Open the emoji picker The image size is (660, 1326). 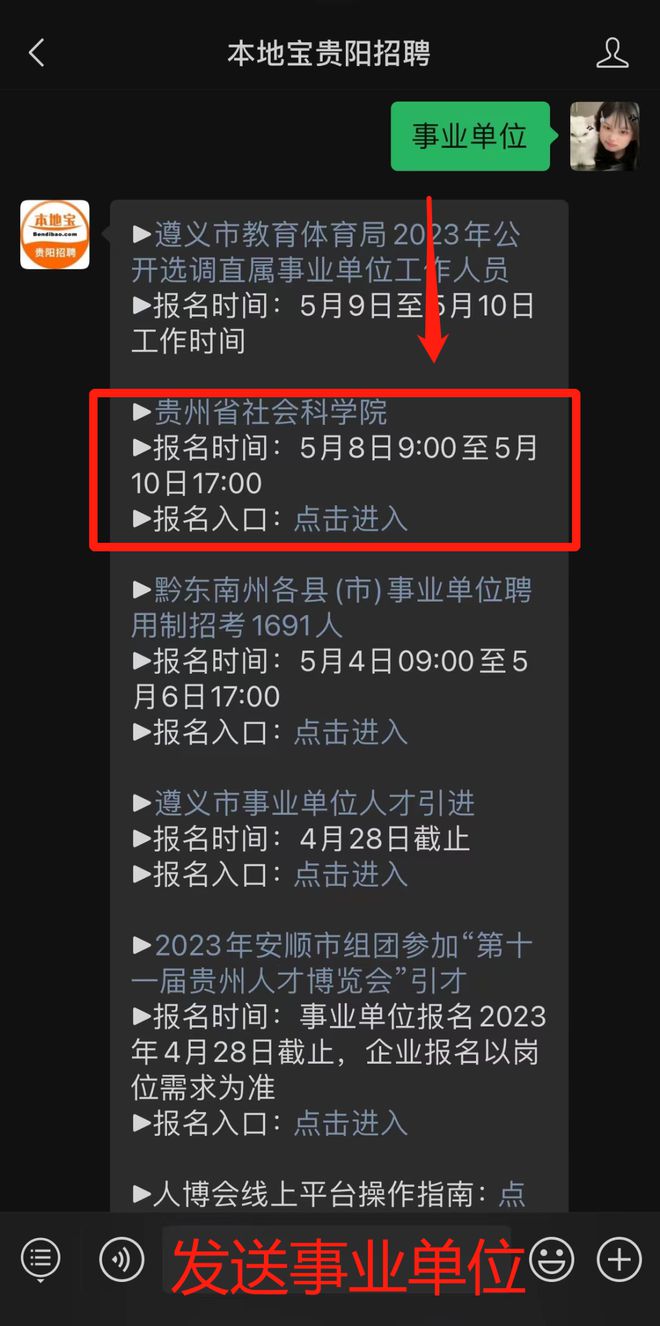point(551,1258)
